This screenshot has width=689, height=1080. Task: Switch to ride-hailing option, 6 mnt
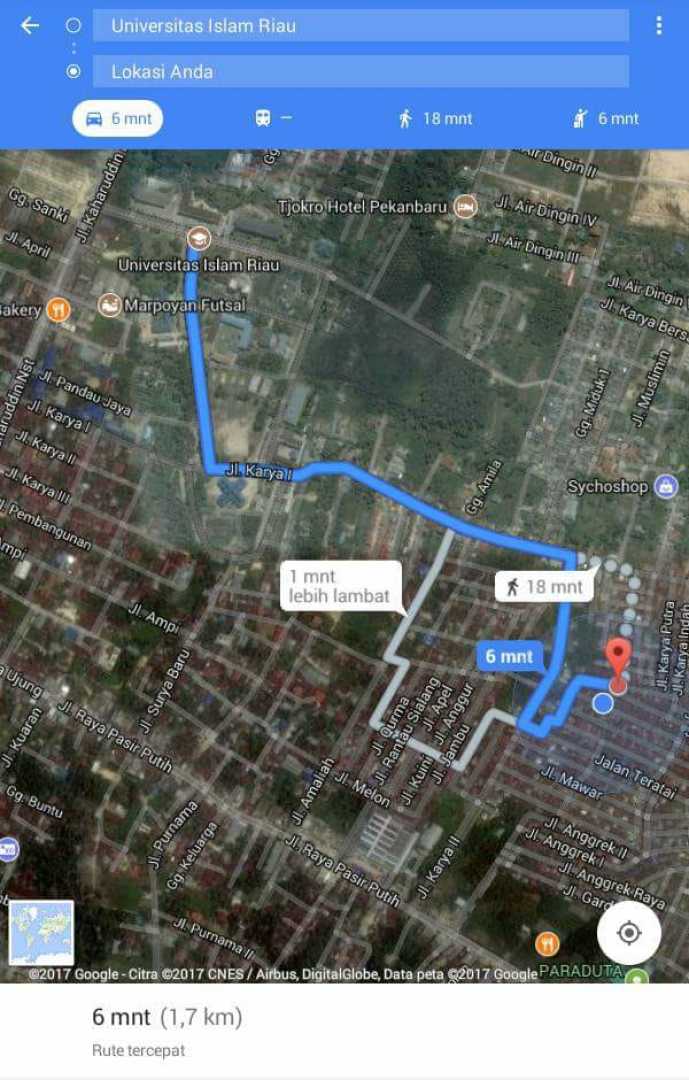point(605,119)
